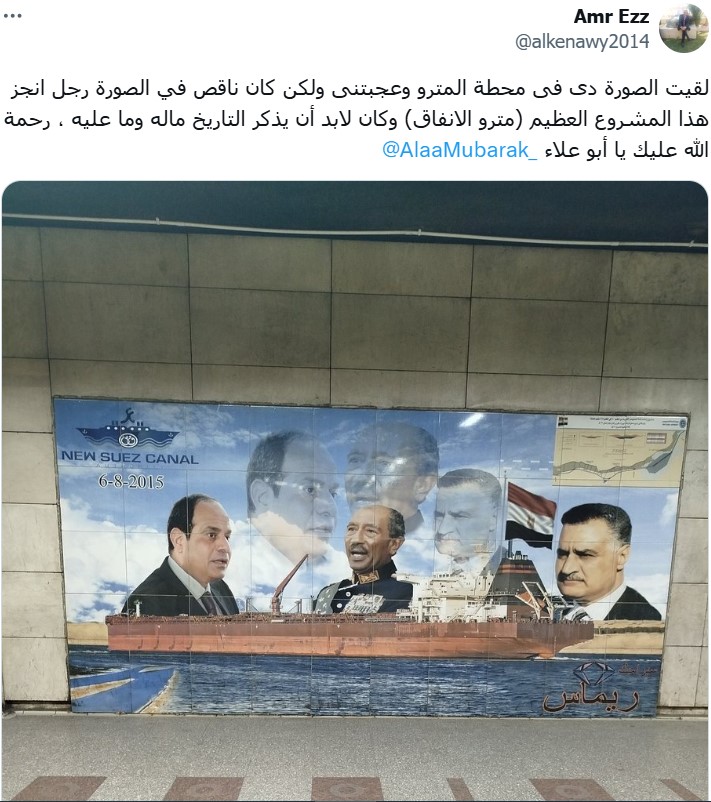
Task: Open the @alkenawy2014 handle
Action: click(582, 41)
